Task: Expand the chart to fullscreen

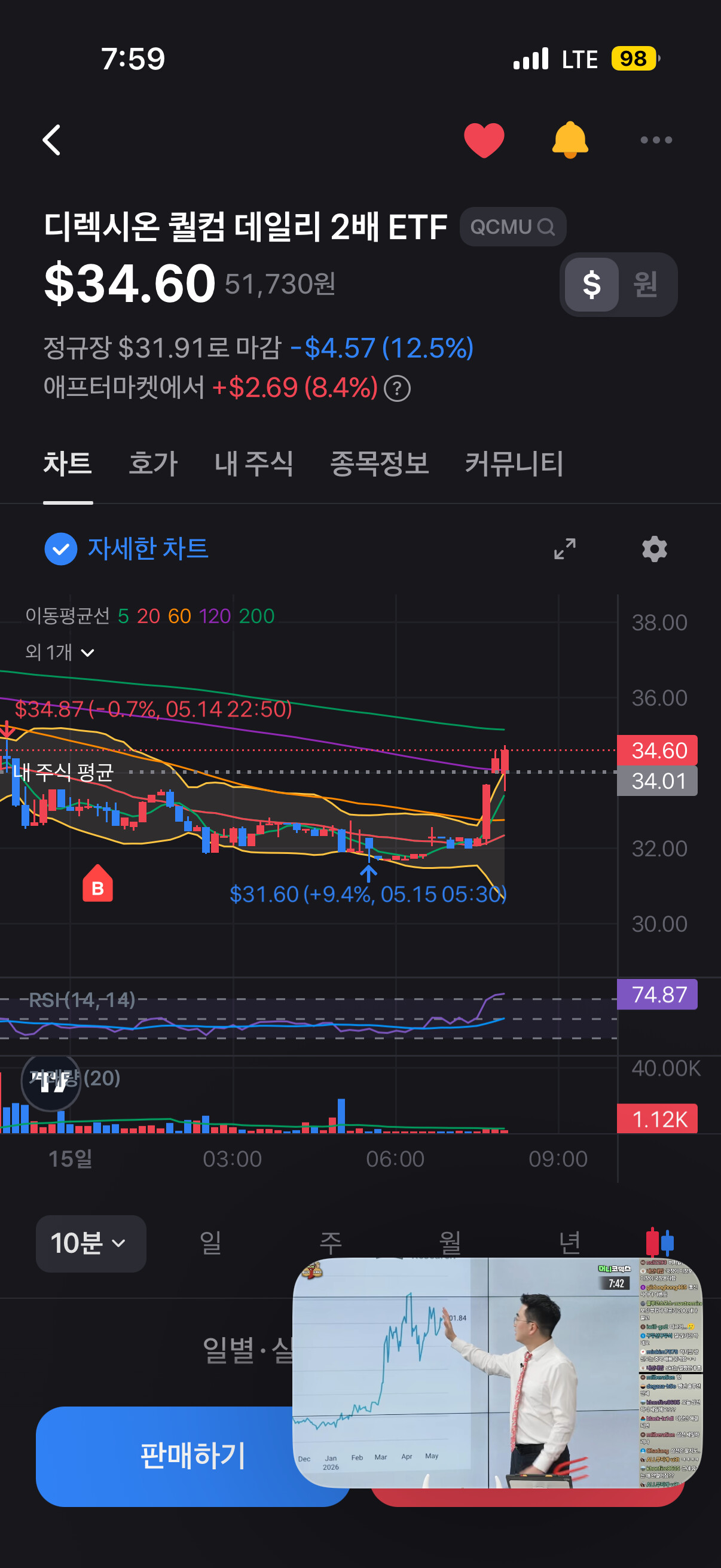Action: click(x=564, y=549)
